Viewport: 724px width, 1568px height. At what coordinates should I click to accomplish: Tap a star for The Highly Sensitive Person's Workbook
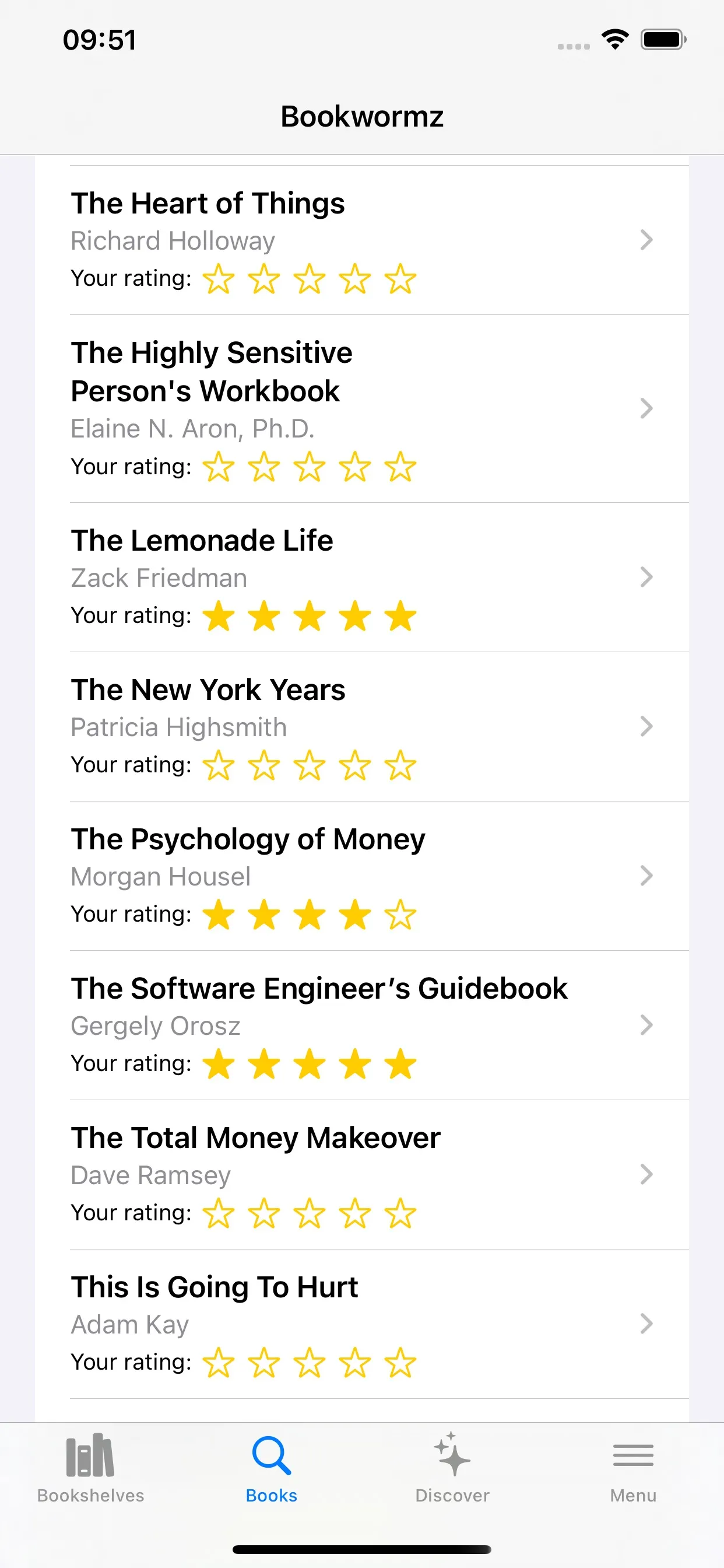point(220,467)
